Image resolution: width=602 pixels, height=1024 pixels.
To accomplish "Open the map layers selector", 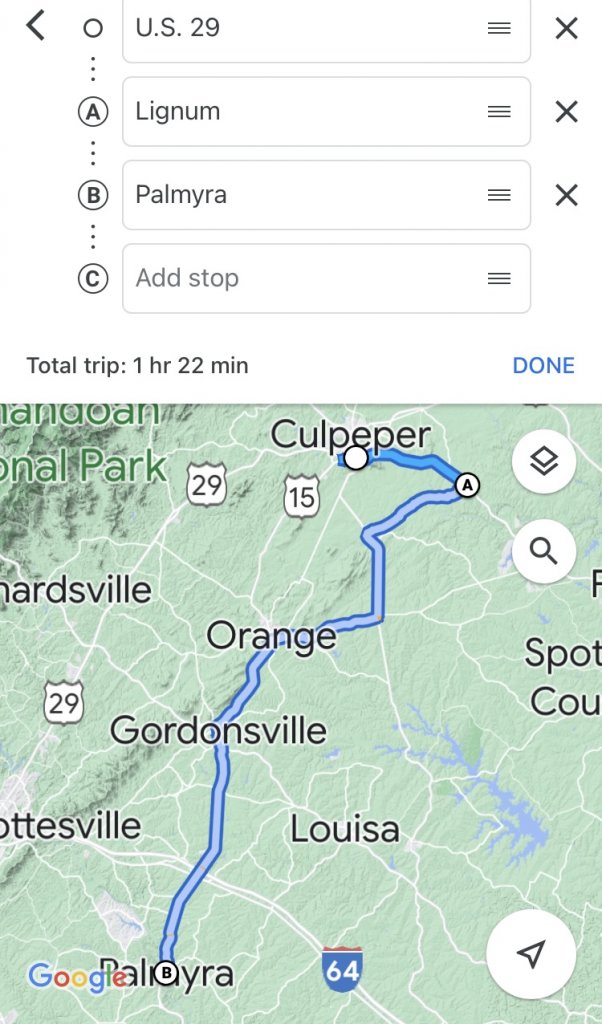I will click(x=543, y=462).
